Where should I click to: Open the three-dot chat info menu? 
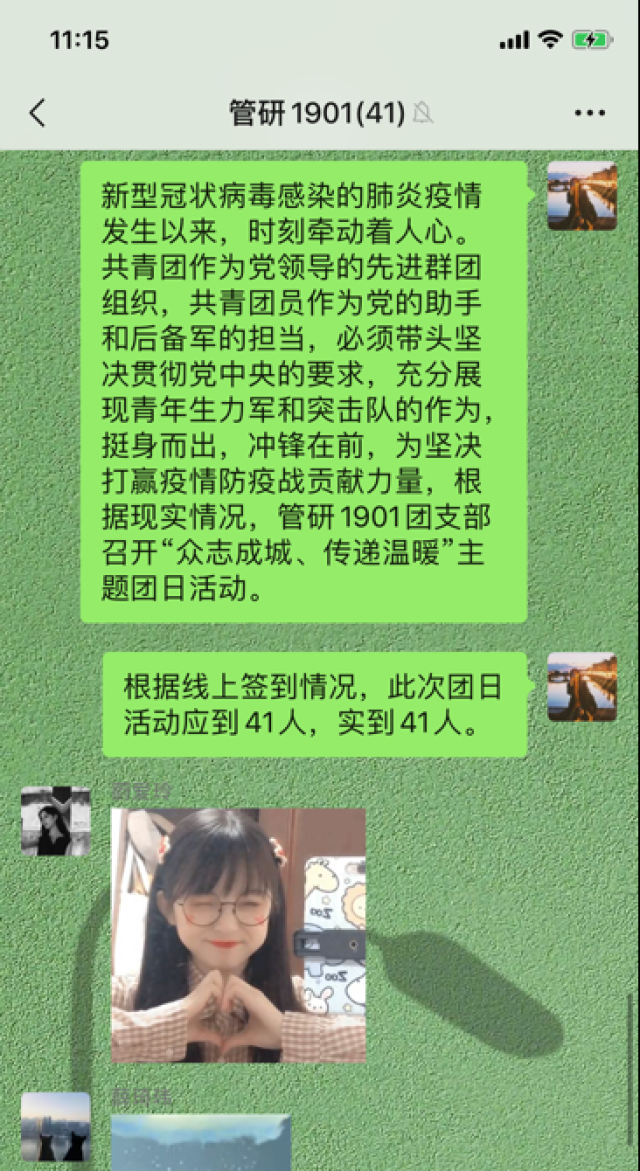coord(590,113)
